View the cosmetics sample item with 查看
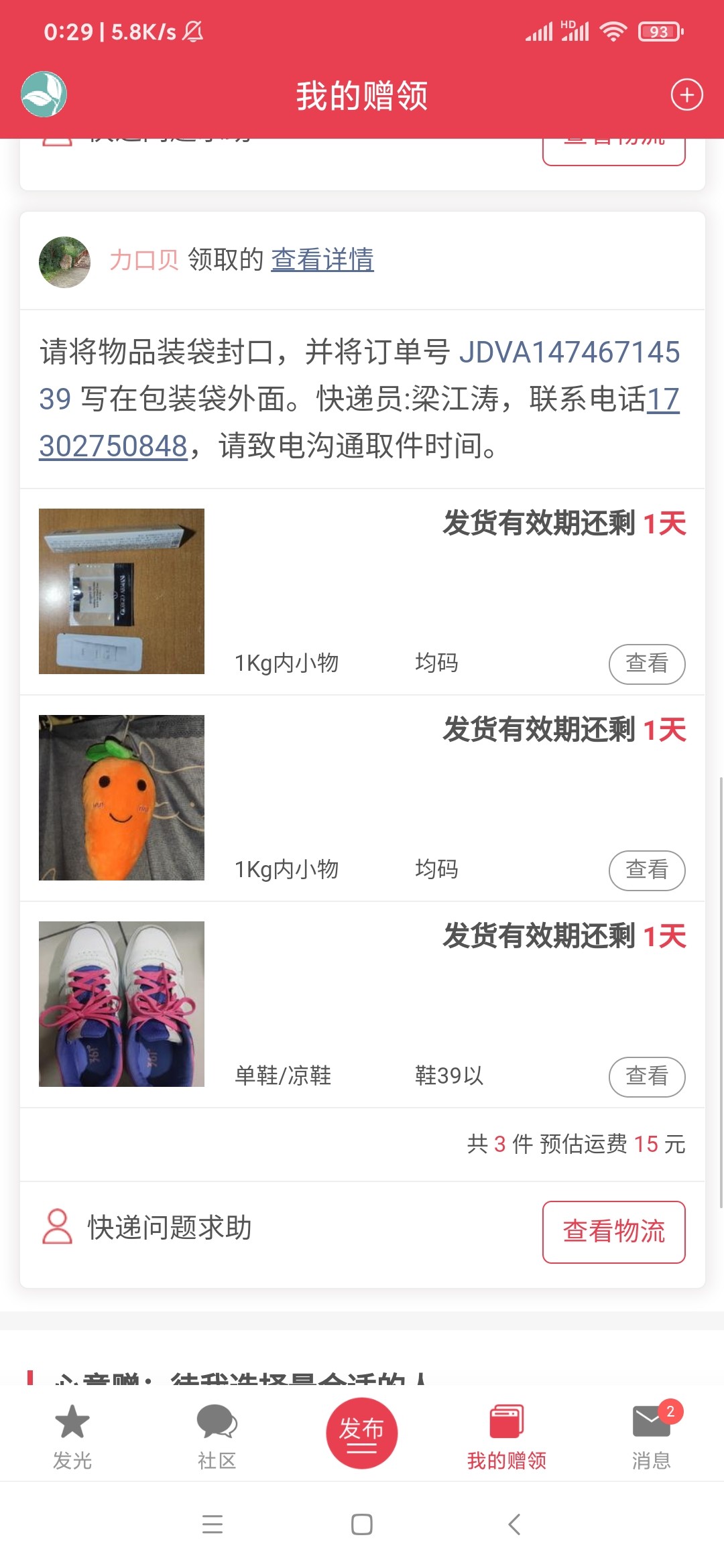The height and width of the screenshot is (1568, 724). click(x=646, y=663)
